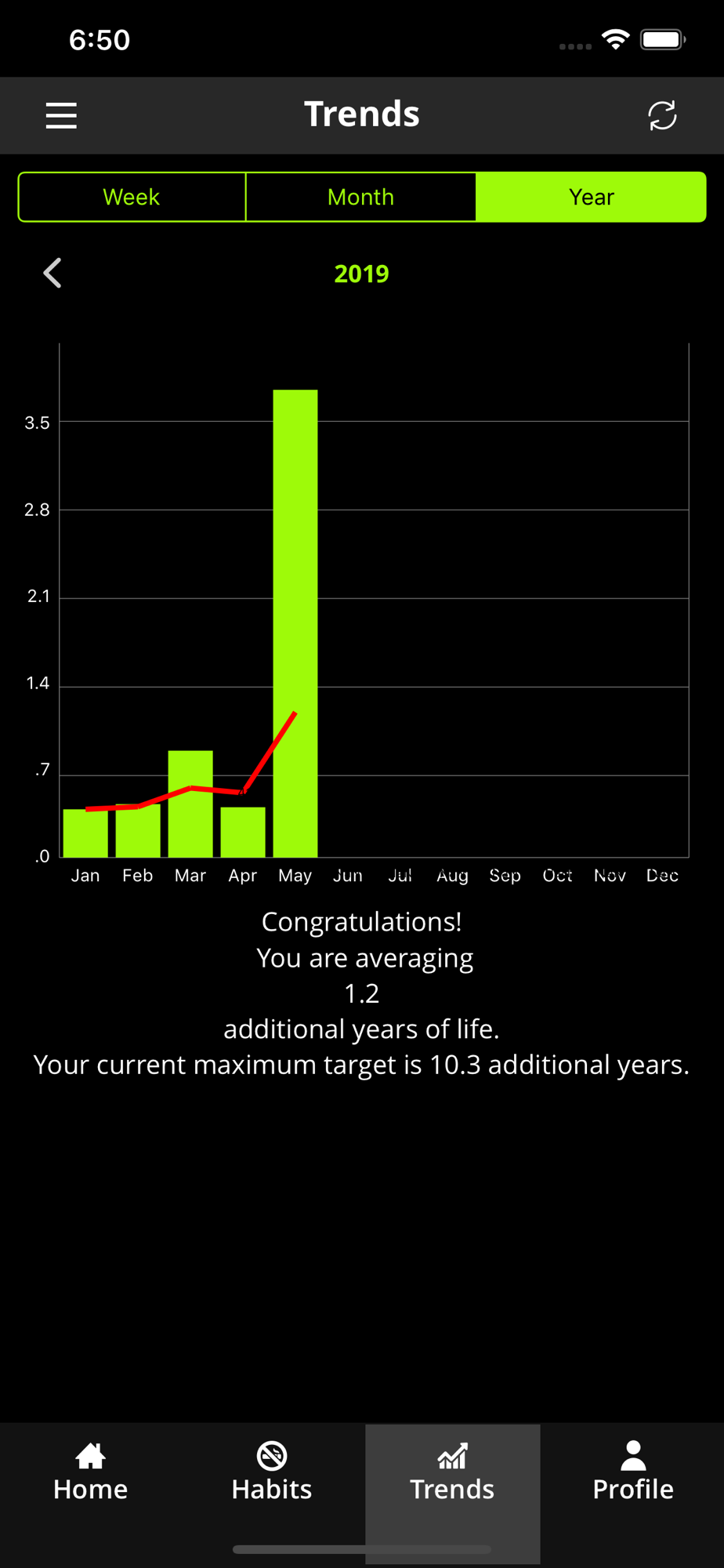Viewport: 724px width, 1568px height.
Task: Switch to the Month view
Action: pos(360,197)
